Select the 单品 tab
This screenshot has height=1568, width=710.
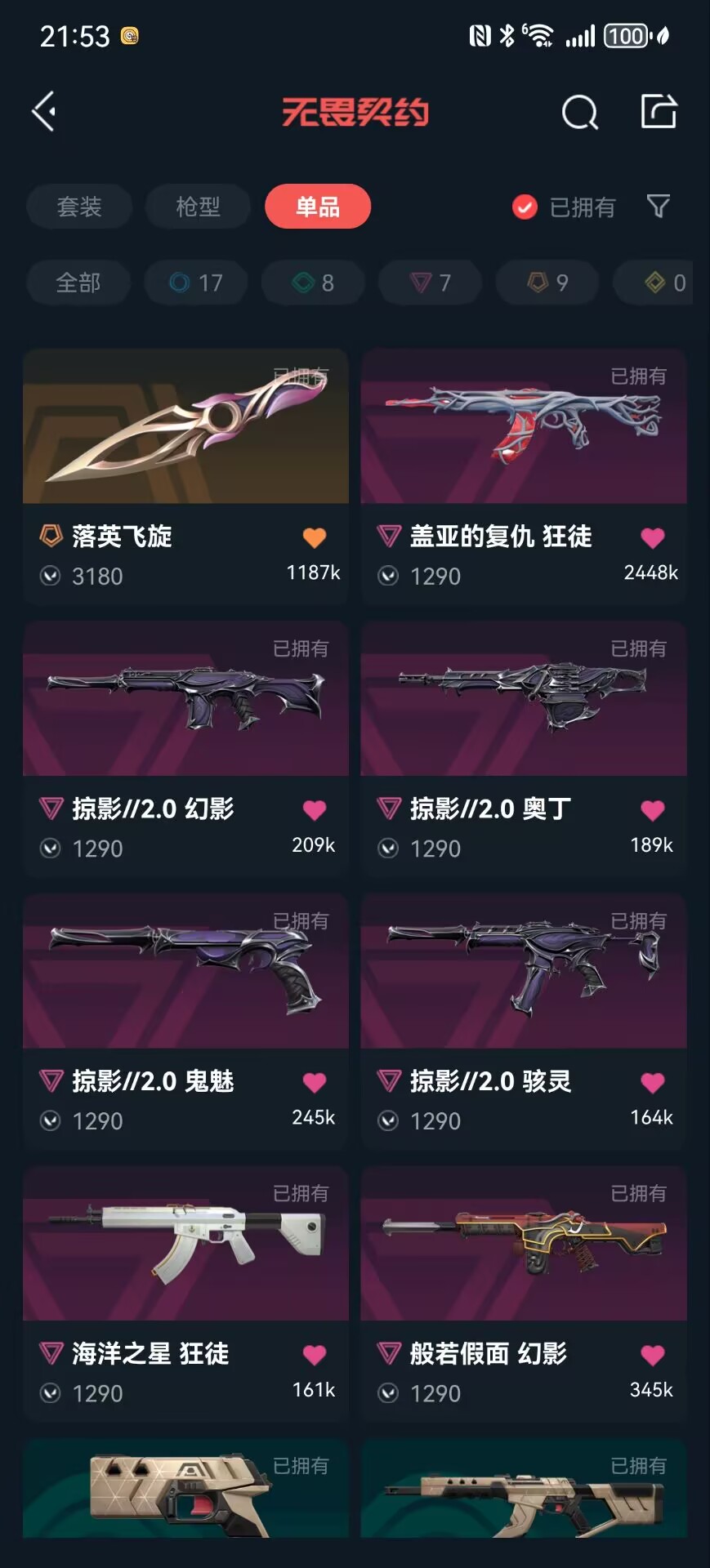coord(317,207)
